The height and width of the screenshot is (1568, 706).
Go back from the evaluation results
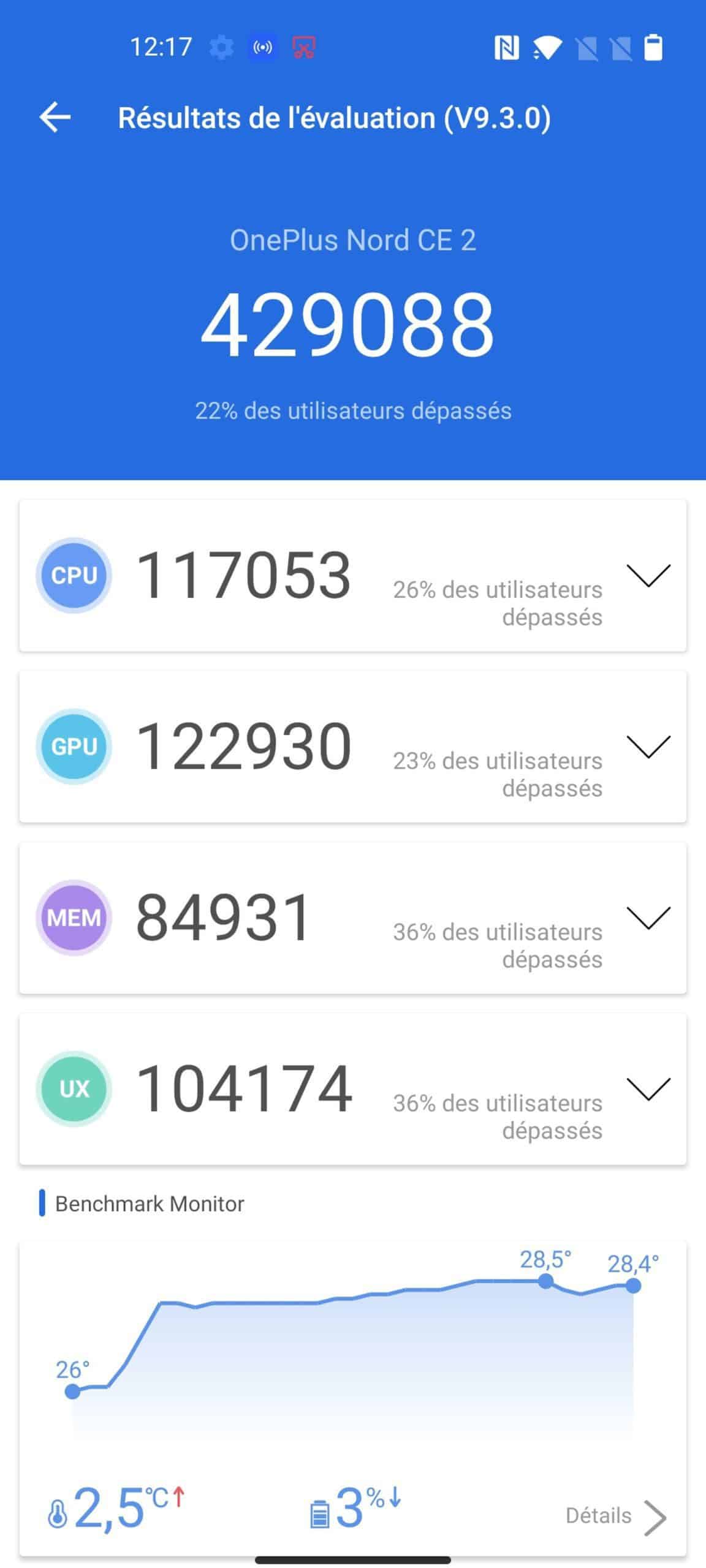55,117
